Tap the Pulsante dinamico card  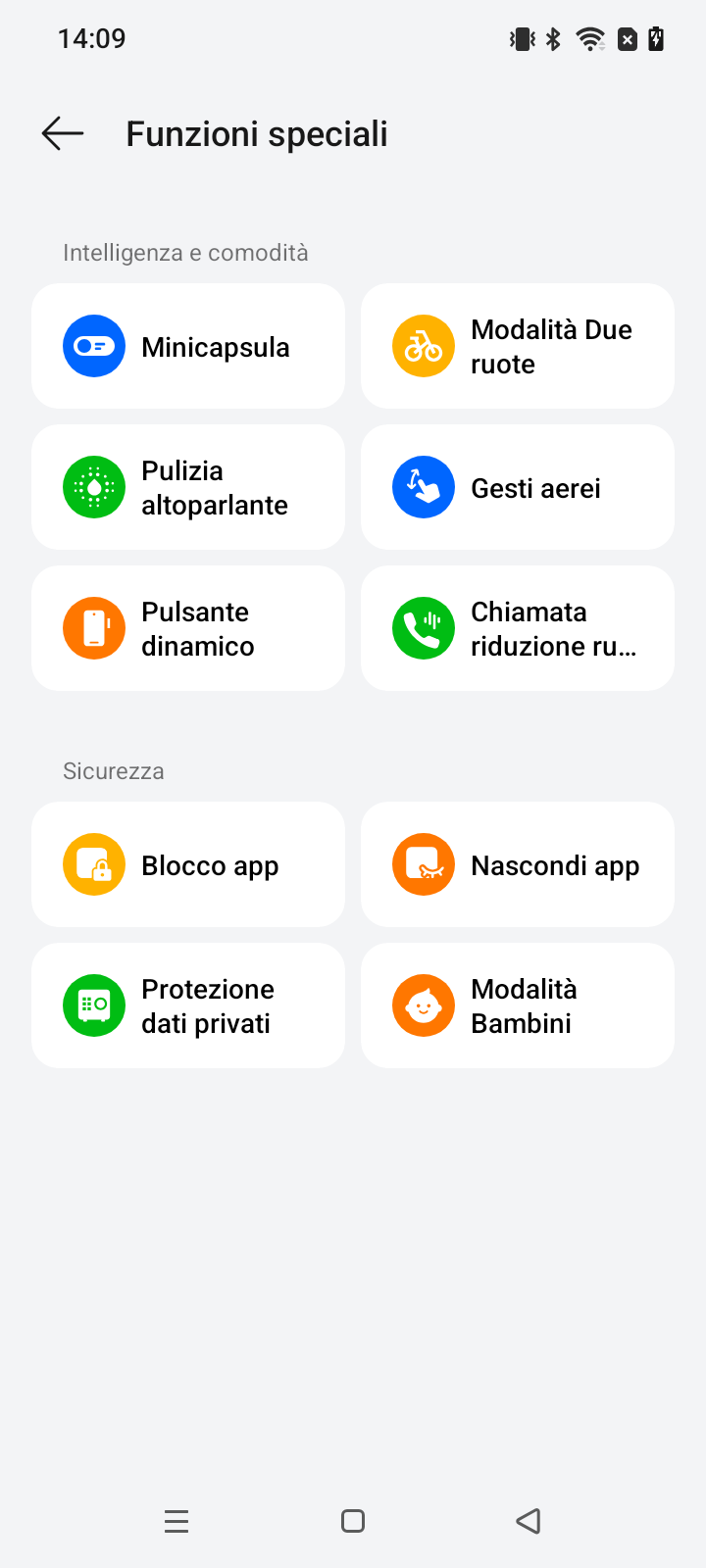(188, 629)
